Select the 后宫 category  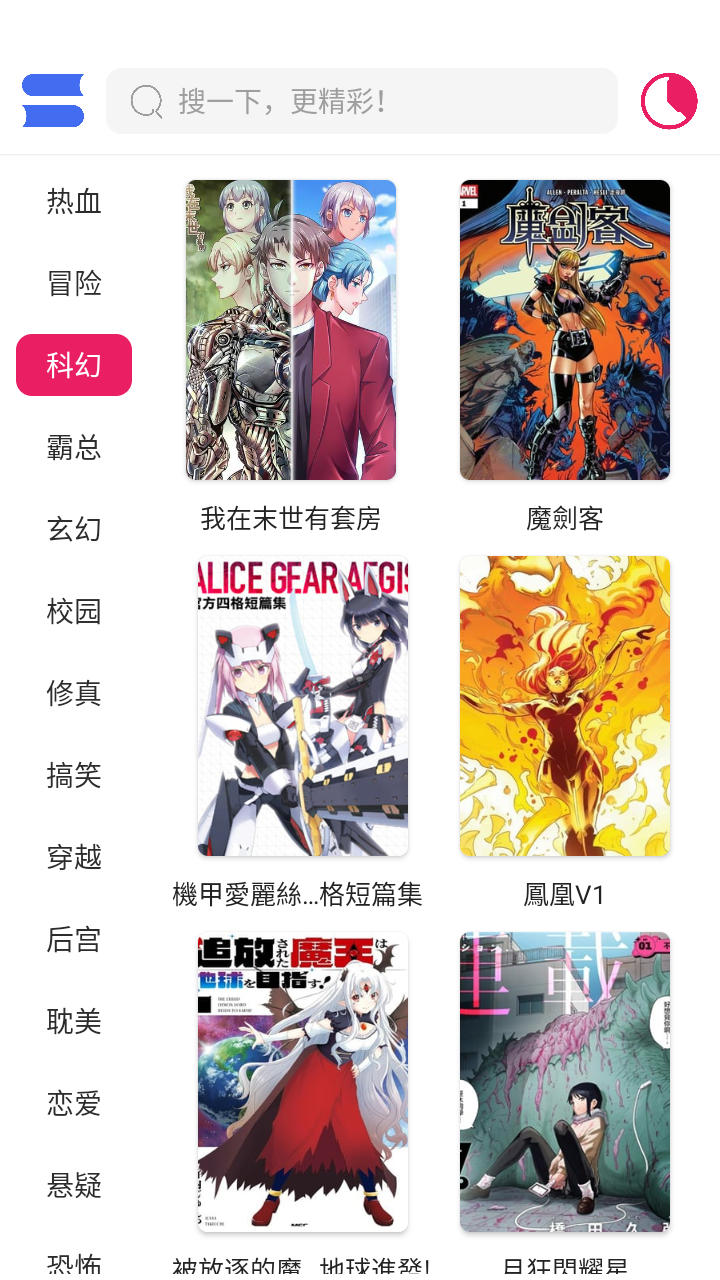pos(73,939)
